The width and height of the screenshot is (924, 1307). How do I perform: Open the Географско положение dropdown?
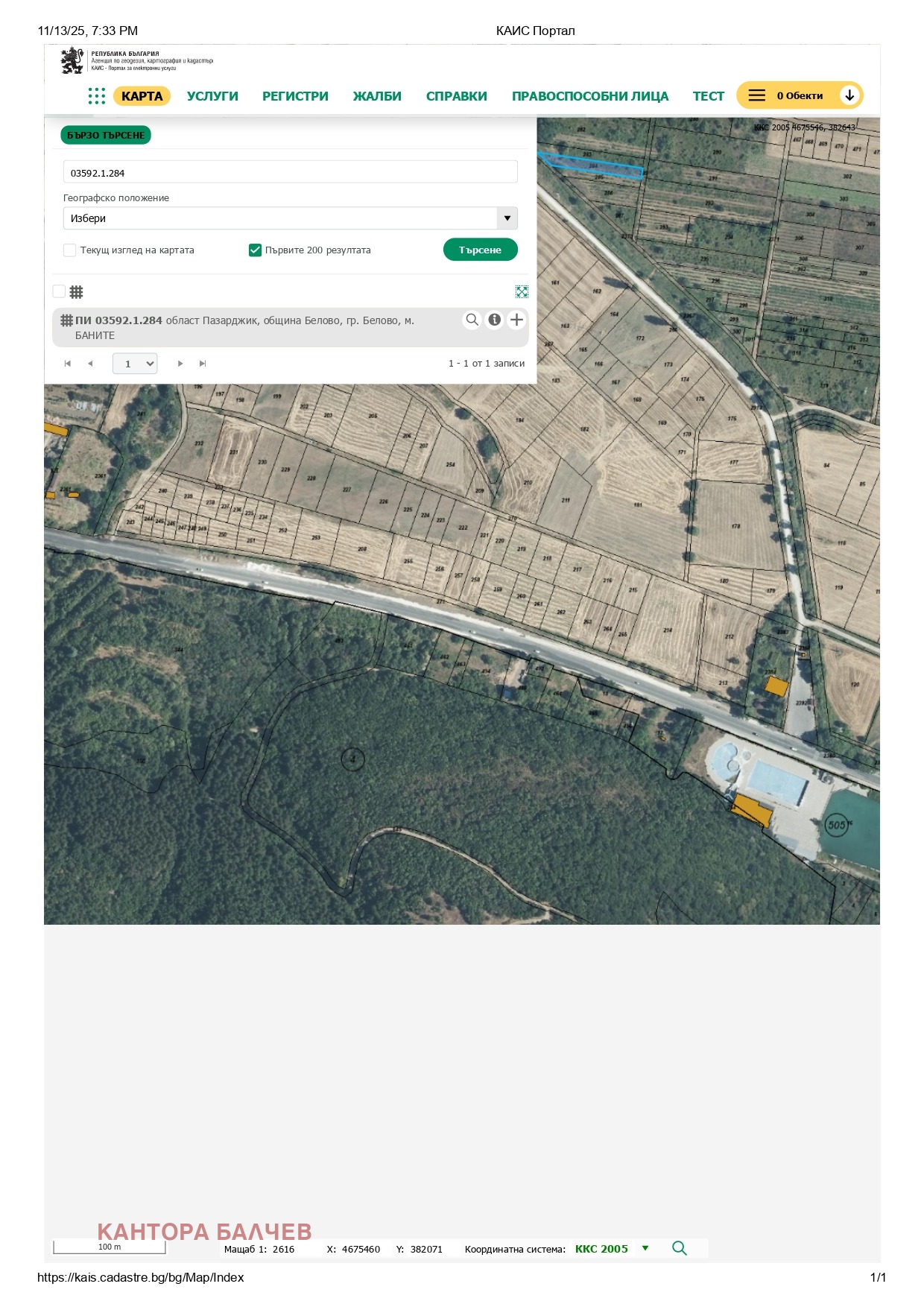point(507,218)
